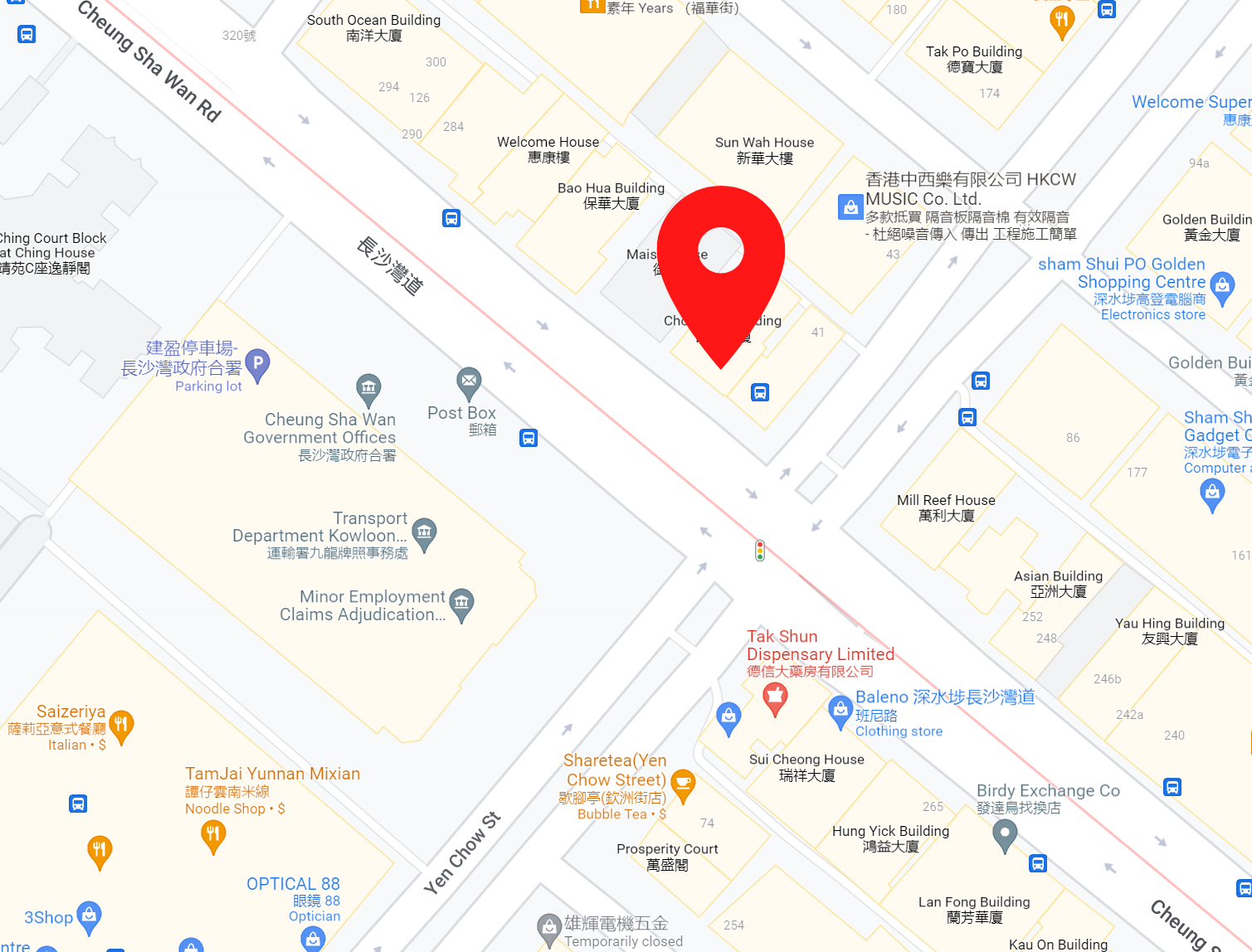Image resolution: width=1252 pixels, height=952 pixels.
Task: Open the OPTICAL 88 optician marker
Action: point(313,940)
